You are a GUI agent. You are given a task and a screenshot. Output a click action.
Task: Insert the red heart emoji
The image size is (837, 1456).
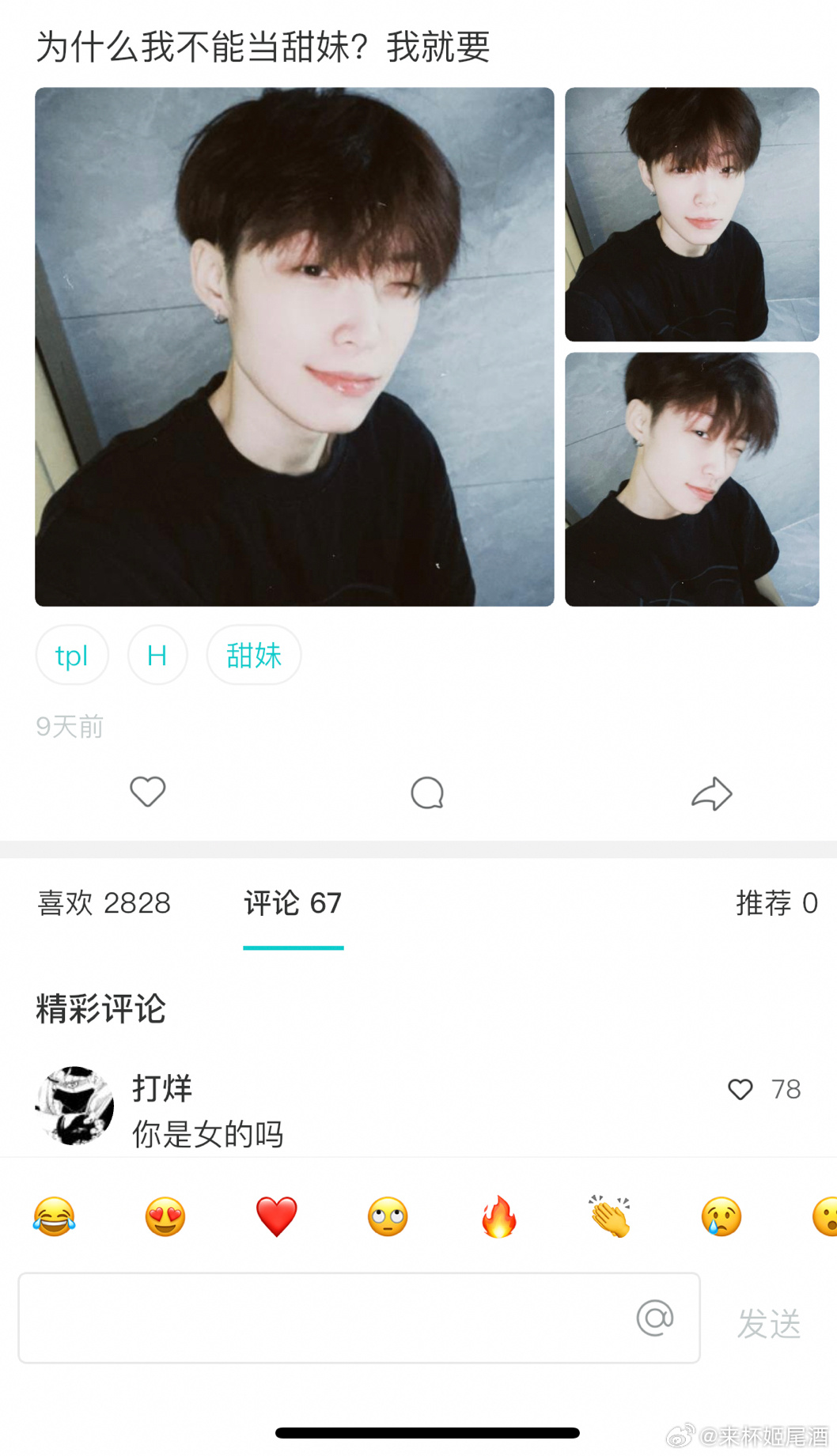tap(276, 1216)
